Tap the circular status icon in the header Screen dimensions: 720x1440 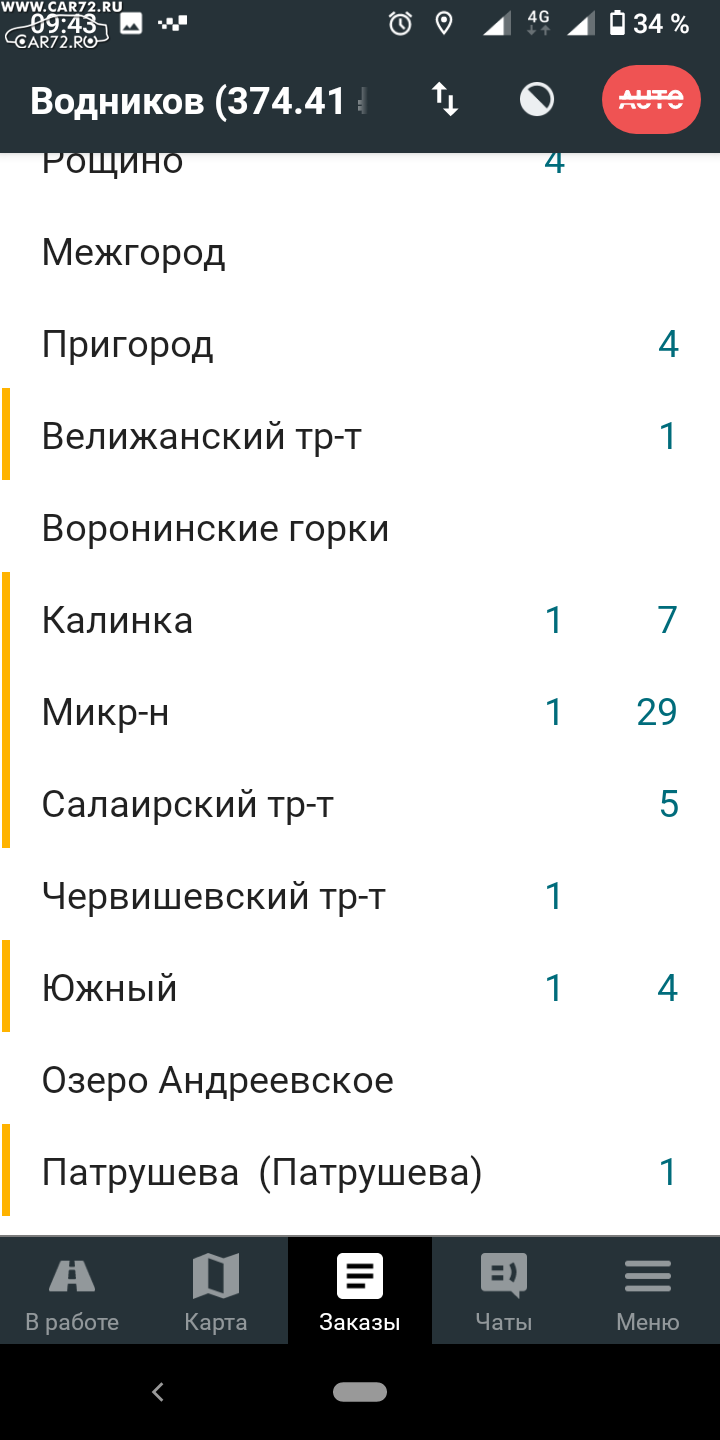coord(537,99)
